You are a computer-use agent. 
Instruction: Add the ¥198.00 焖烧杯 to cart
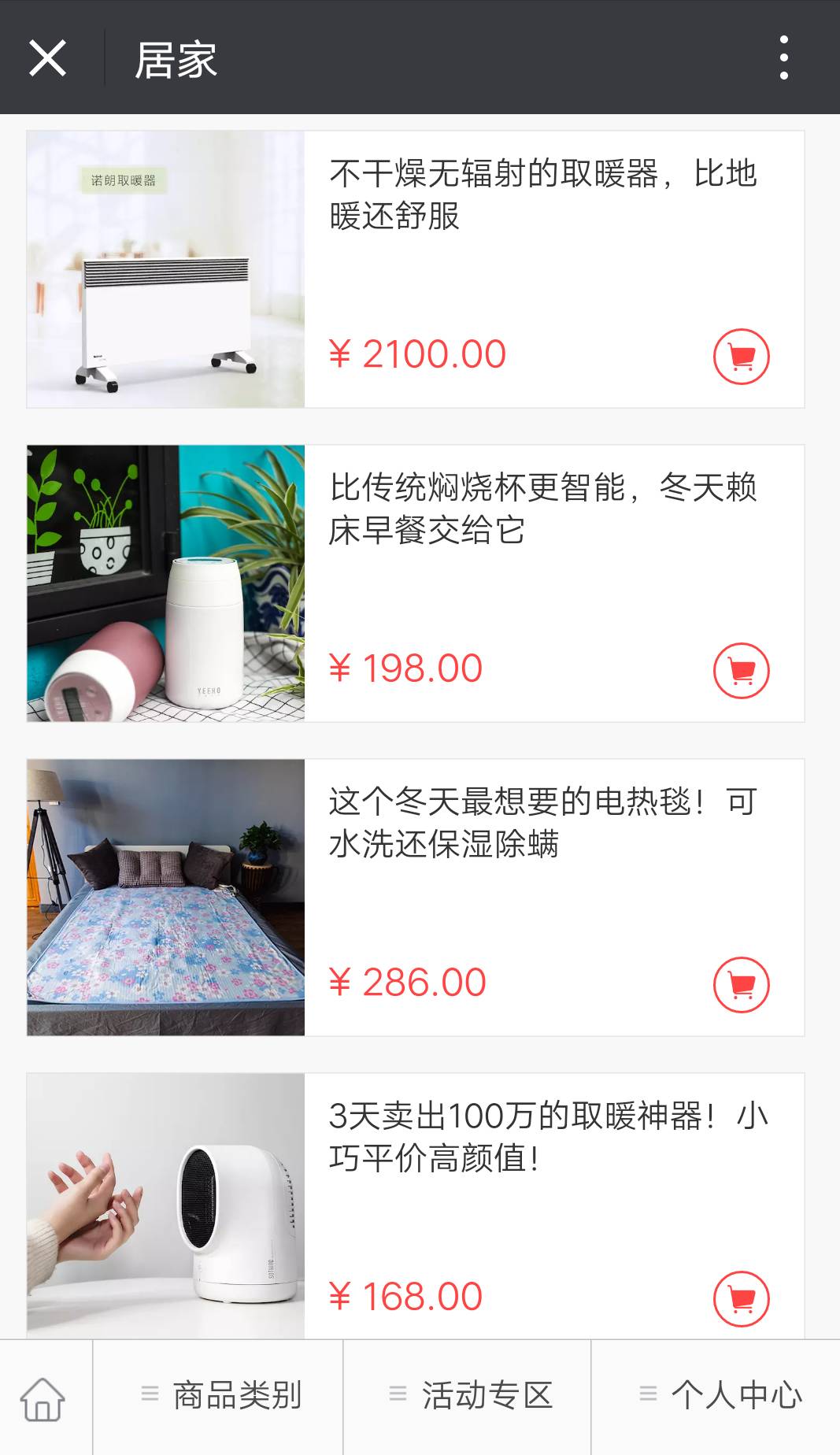(x=741, y=671)
